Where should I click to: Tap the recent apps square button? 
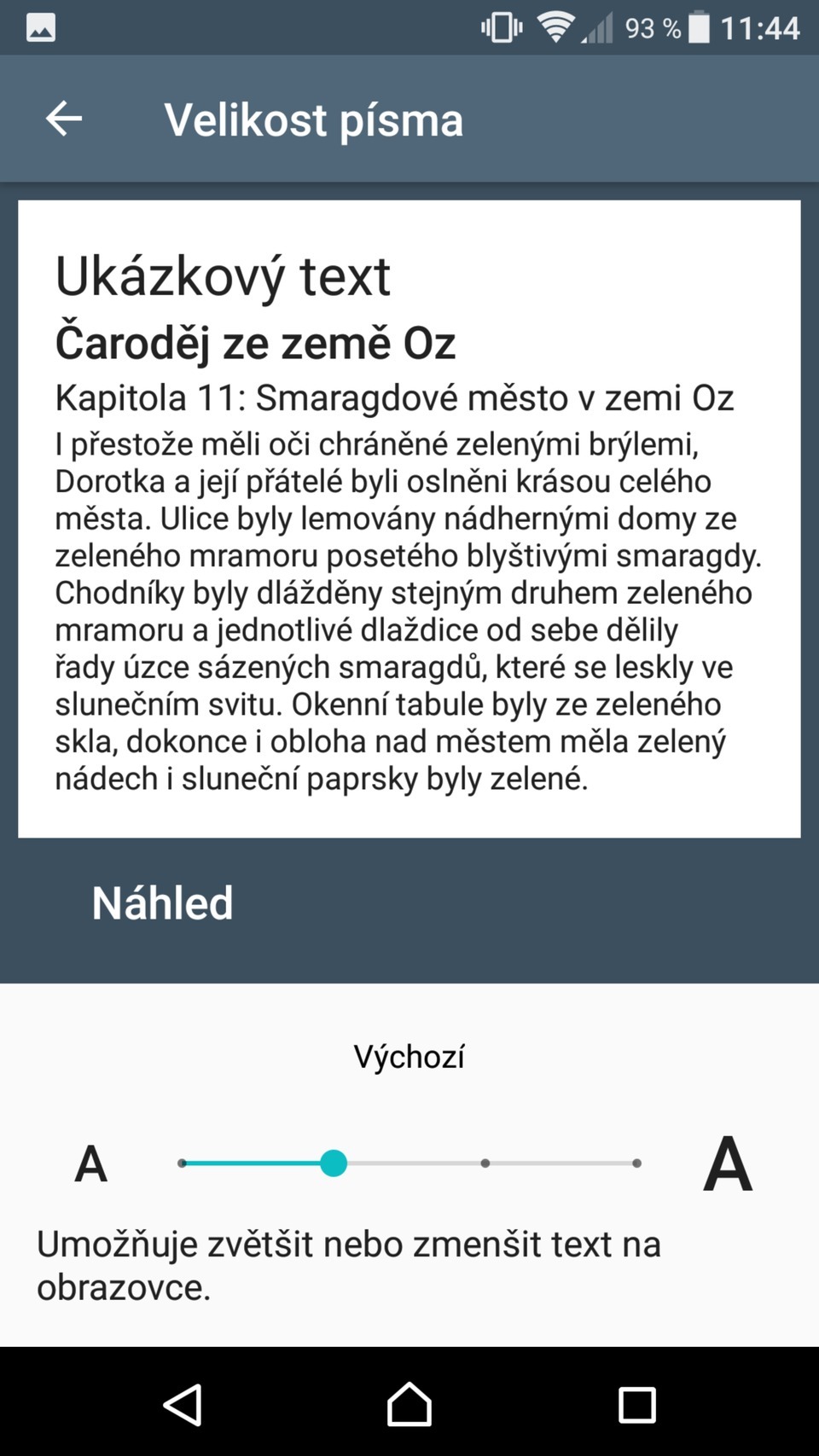(636, 1401)
